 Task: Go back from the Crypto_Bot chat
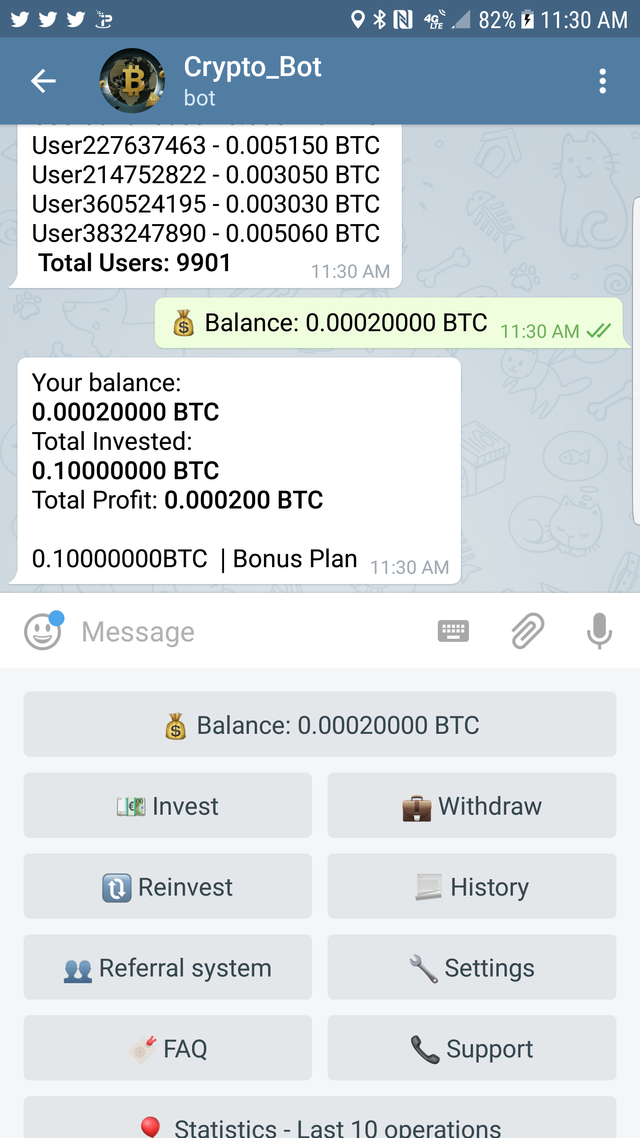pyautogui.click(x=43, y=82)
